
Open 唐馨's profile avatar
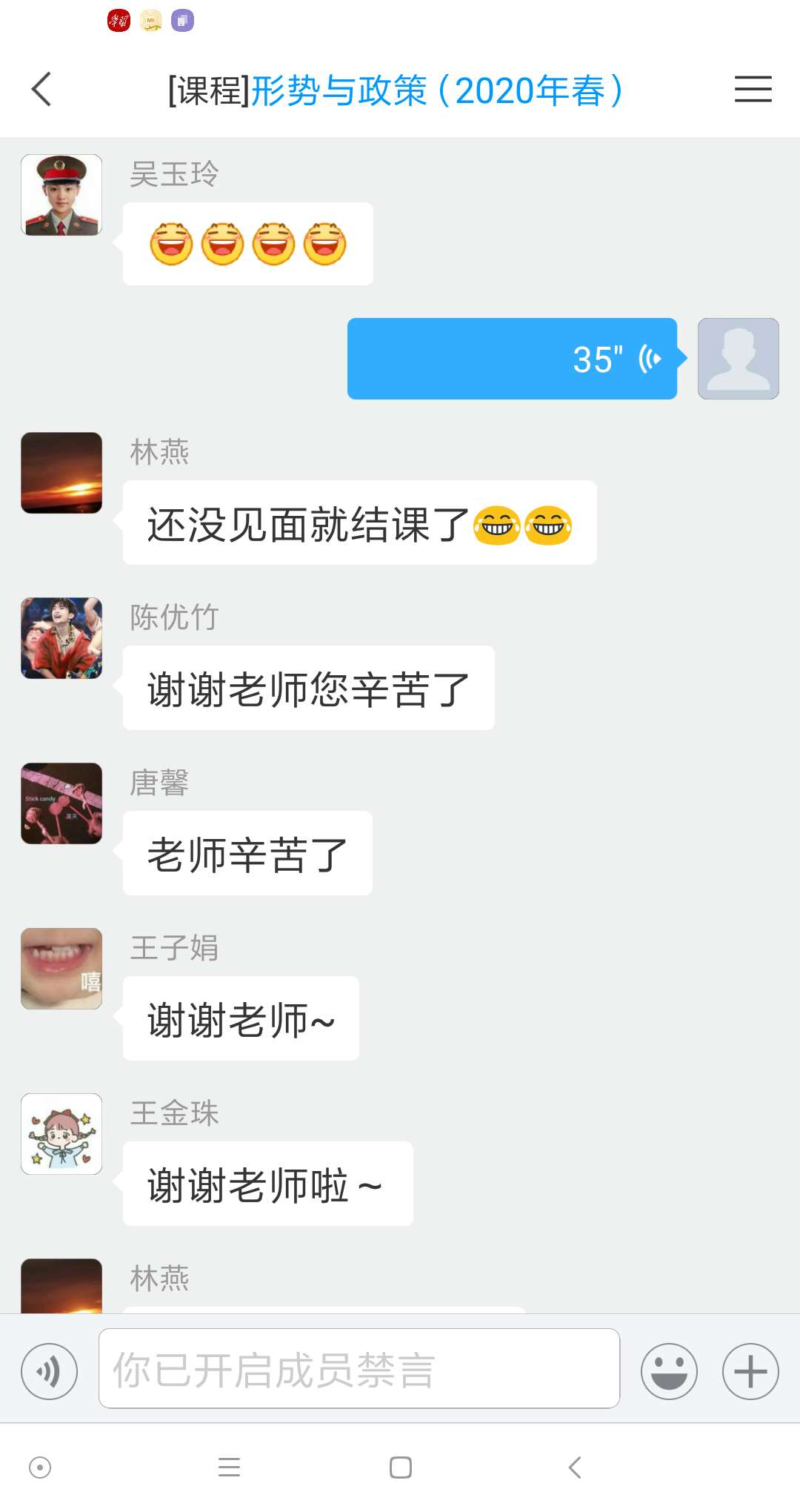tap(61, 803)
